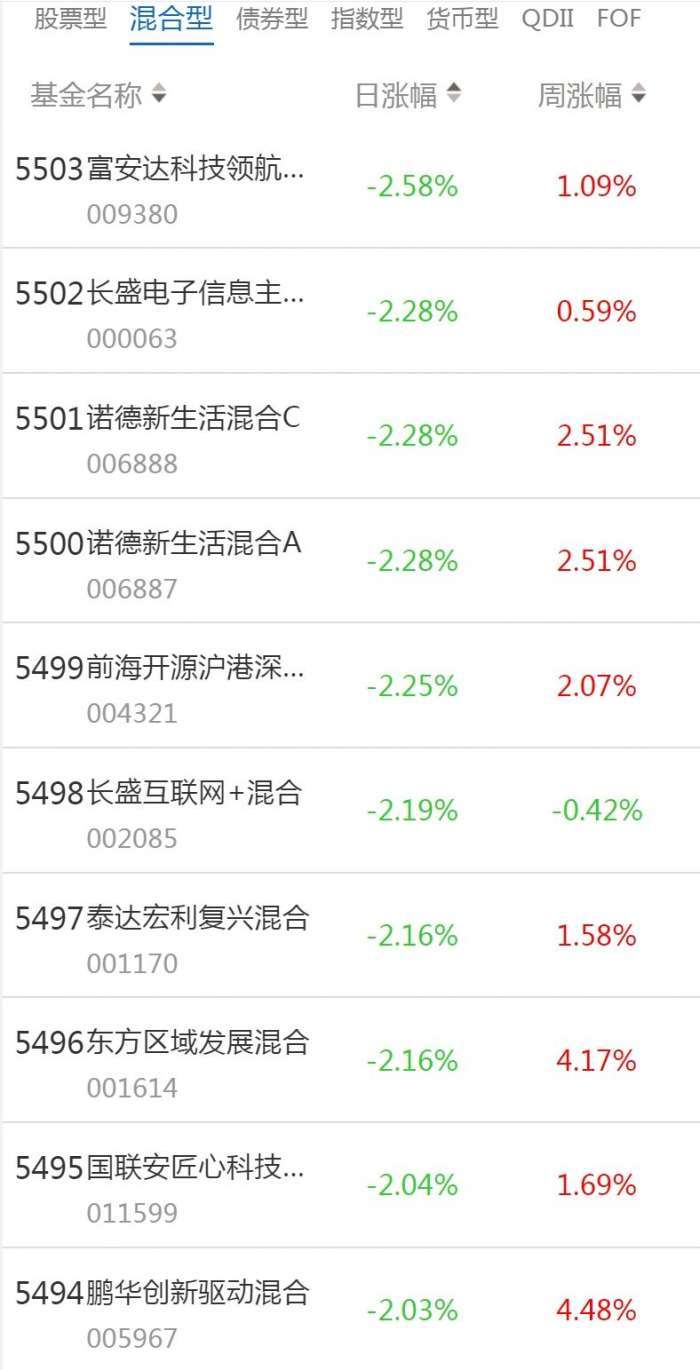Sort funds by 日涨幅
The height and width of the screenshot is (1370, 700).
point(408,96)
